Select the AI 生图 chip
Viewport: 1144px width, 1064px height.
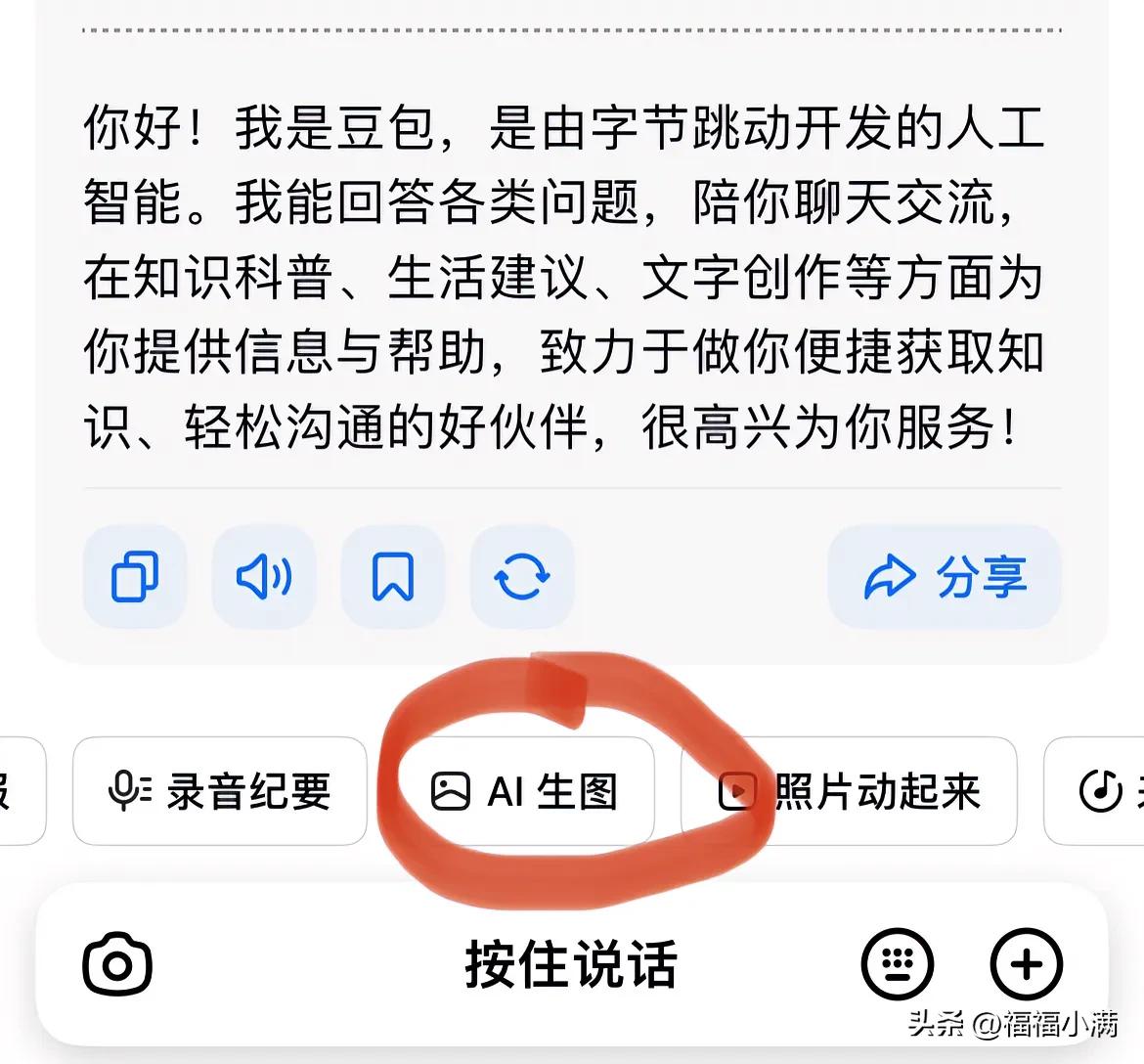(x=525, y=791)
